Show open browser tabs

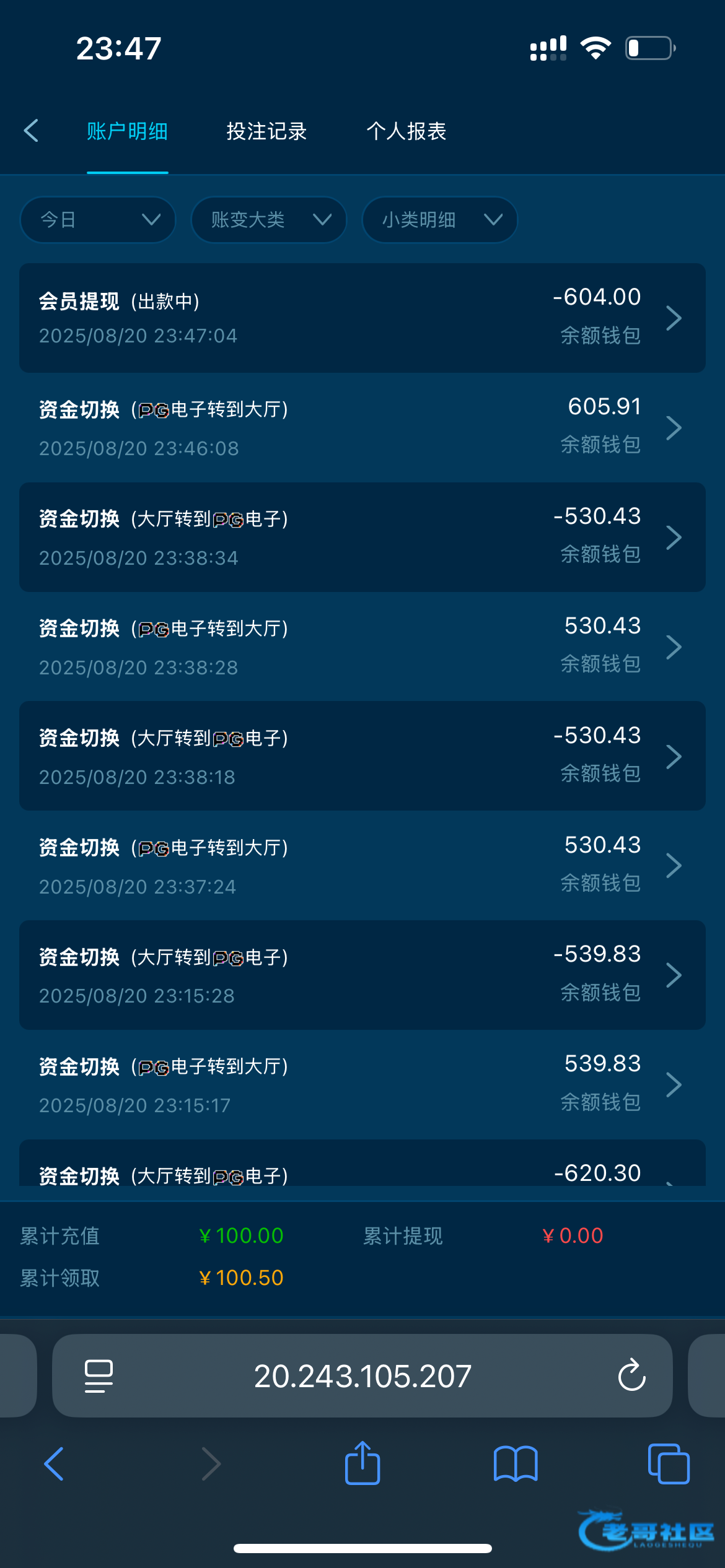[x=668, y=1464]
